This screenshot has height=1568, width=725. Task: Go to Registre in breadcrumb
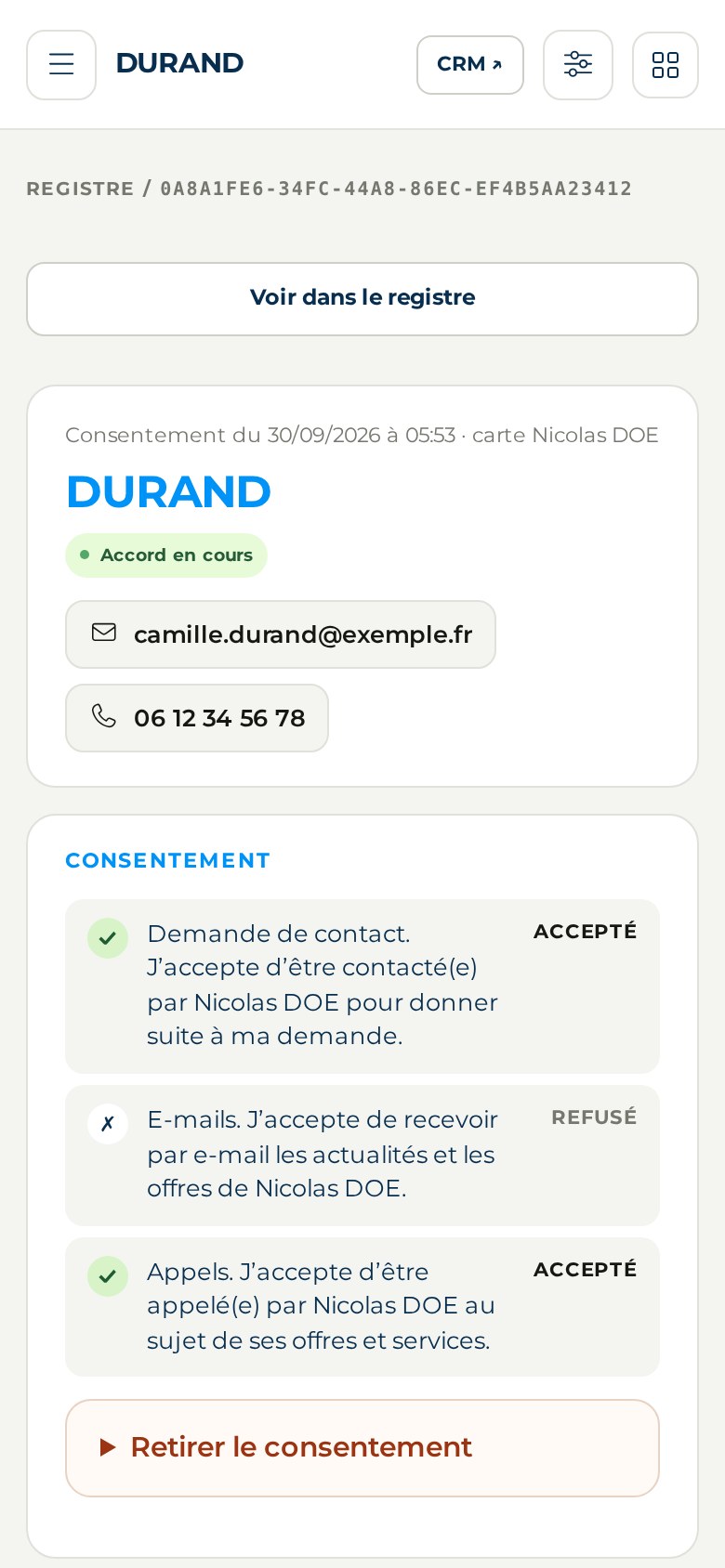(x=80, y=189)
